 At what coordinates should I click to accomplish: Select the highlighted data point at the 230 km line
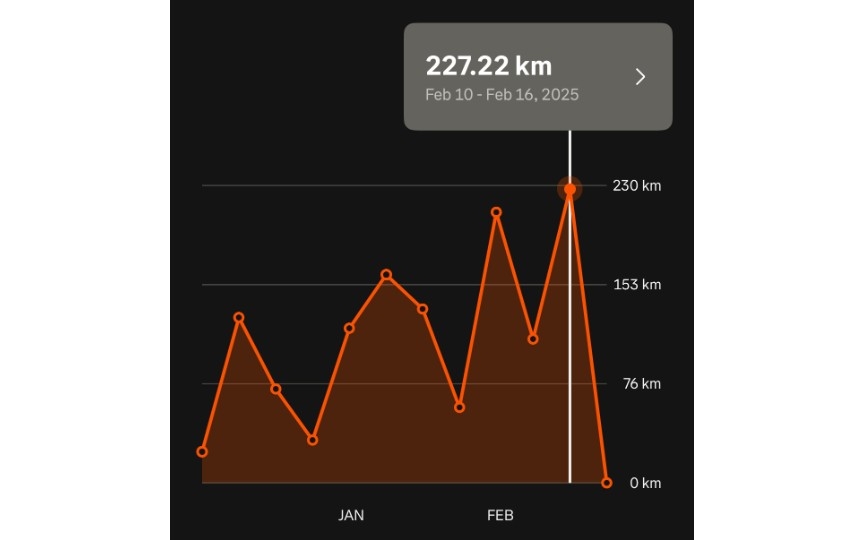(570, 189)
